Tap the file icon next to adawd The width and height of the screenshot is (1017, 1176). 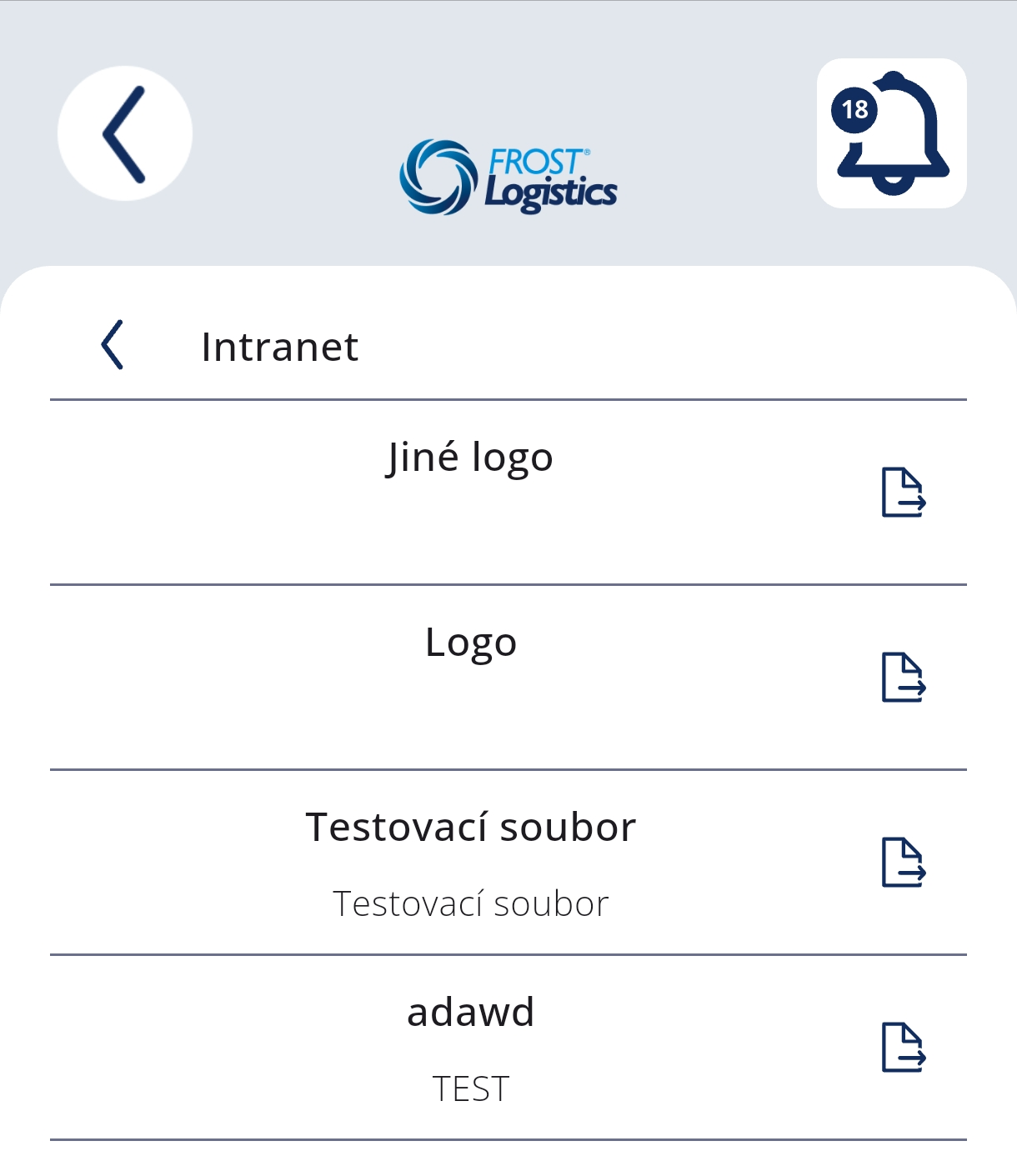[904, 1047]
